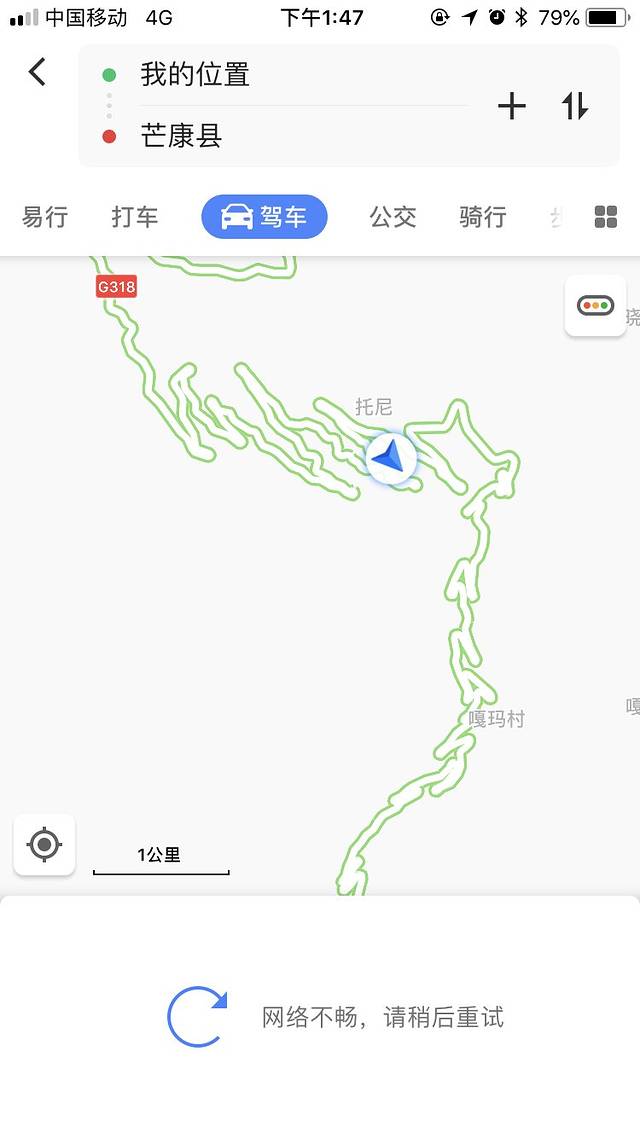Switch to the 骑行 cycling tab

(x=482, y=217)
